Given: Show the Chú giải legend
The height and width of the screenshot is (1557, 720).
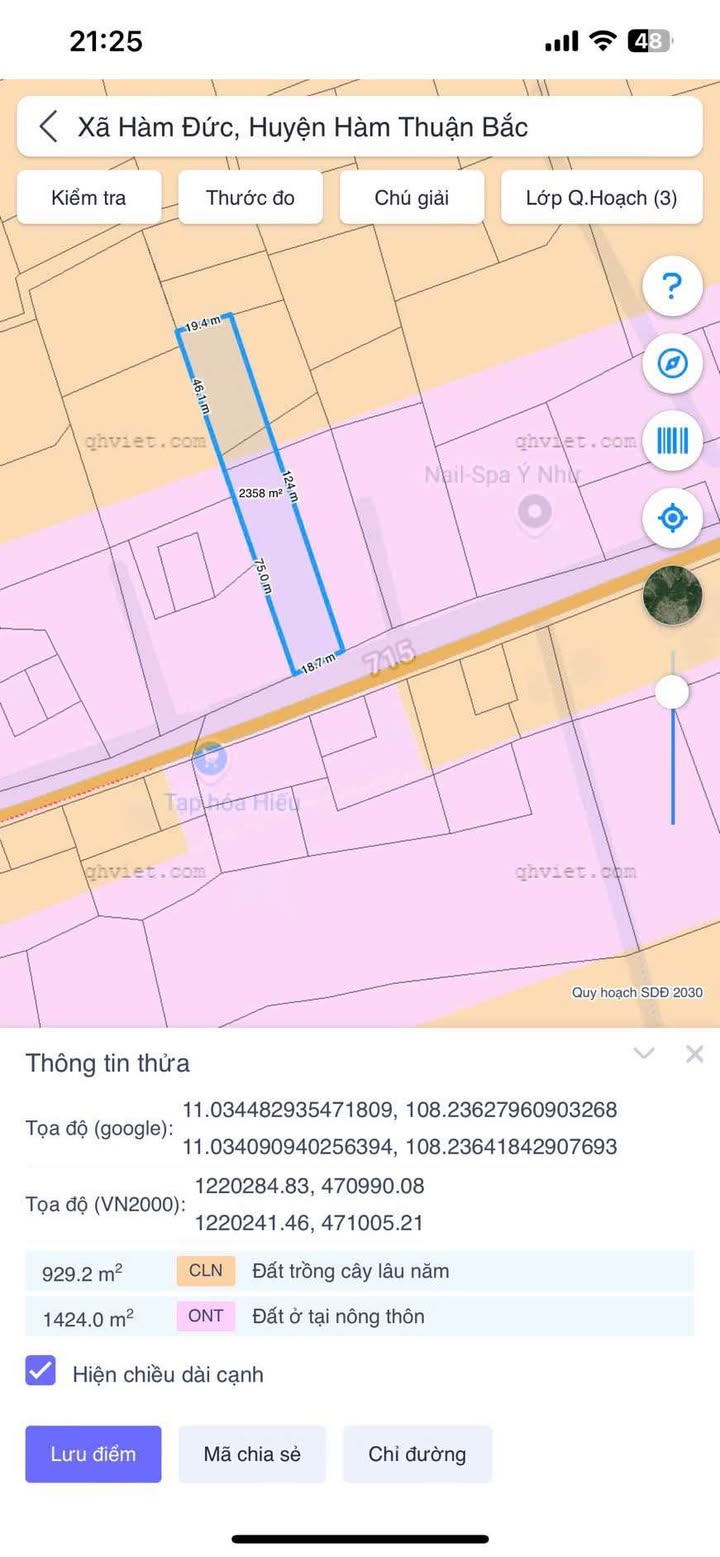Looking at the screenshot, I should [x=412, y=197].
